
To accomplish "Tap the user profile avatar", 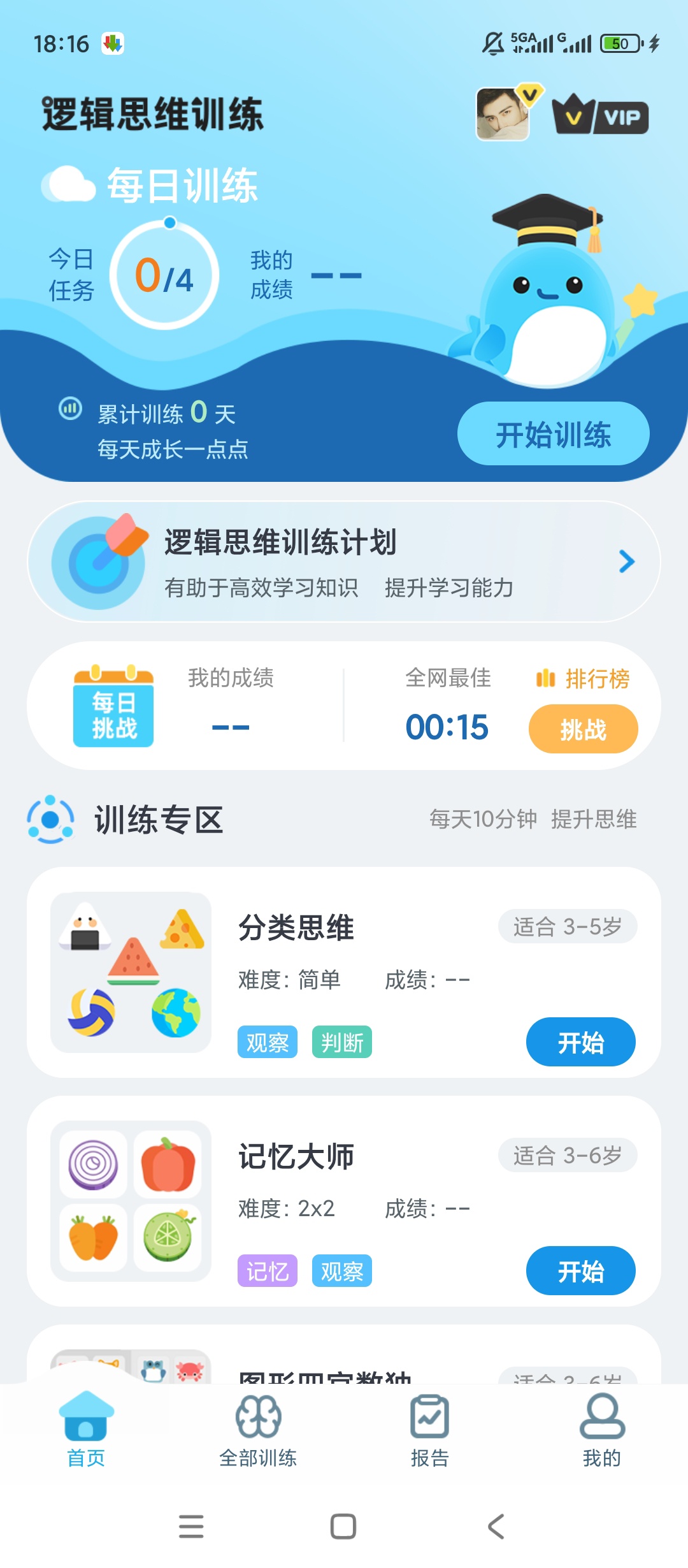I will click(x=503, y=115).
